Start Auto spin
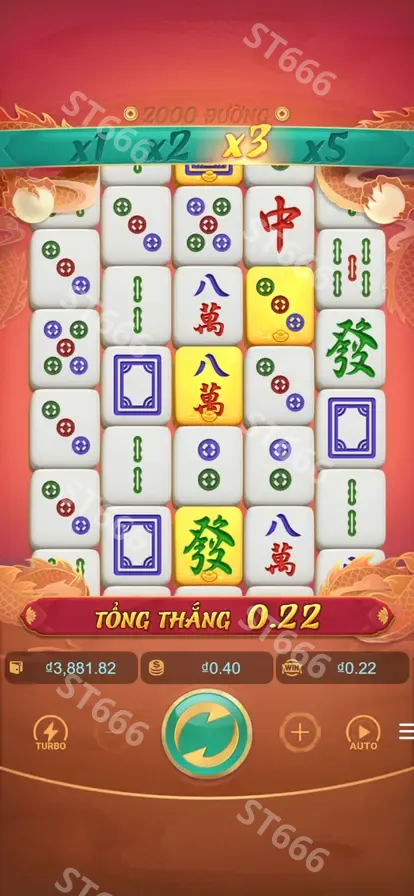This screenshot has height=896, width=414. [363, 733]
